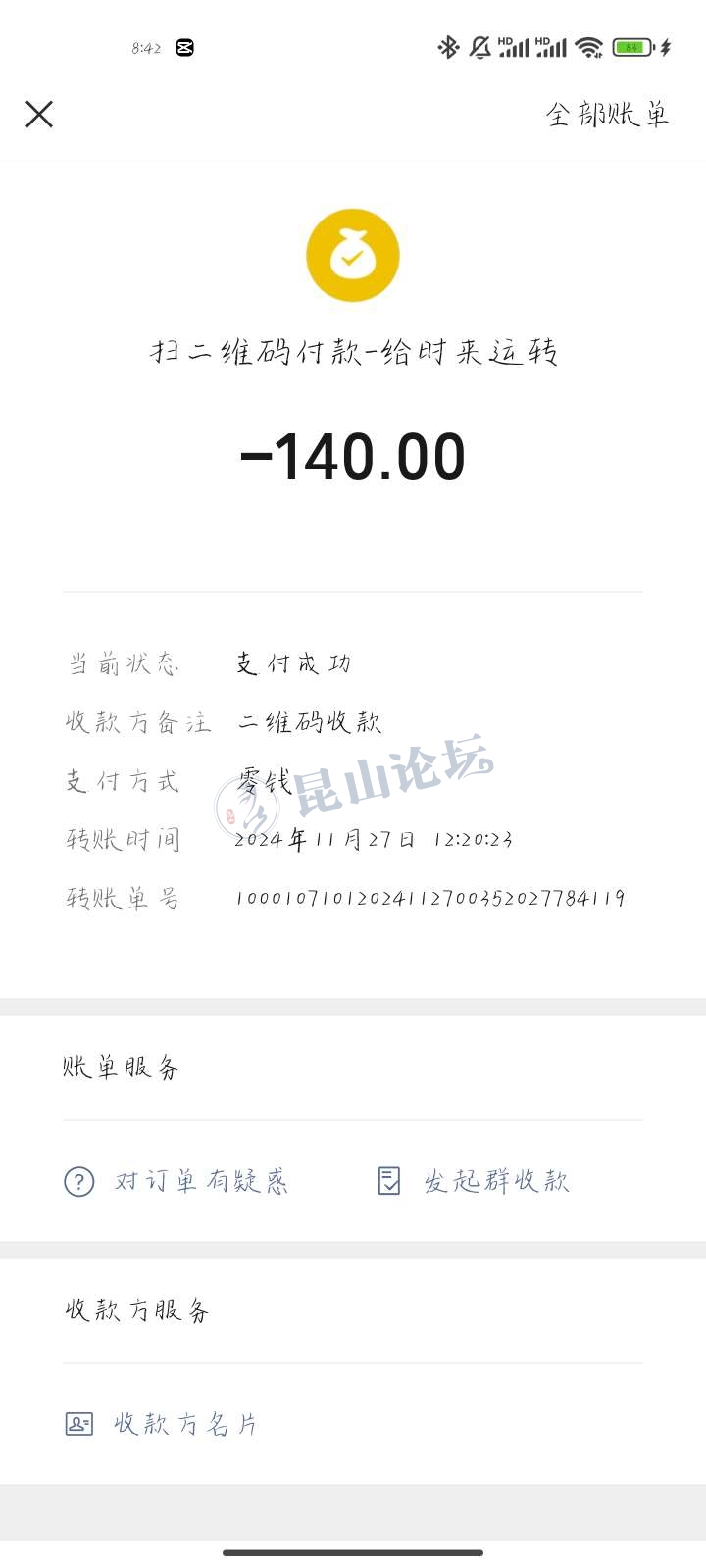
Task: Open 收款方名片 payee card
Action: tap(163, 1424)
